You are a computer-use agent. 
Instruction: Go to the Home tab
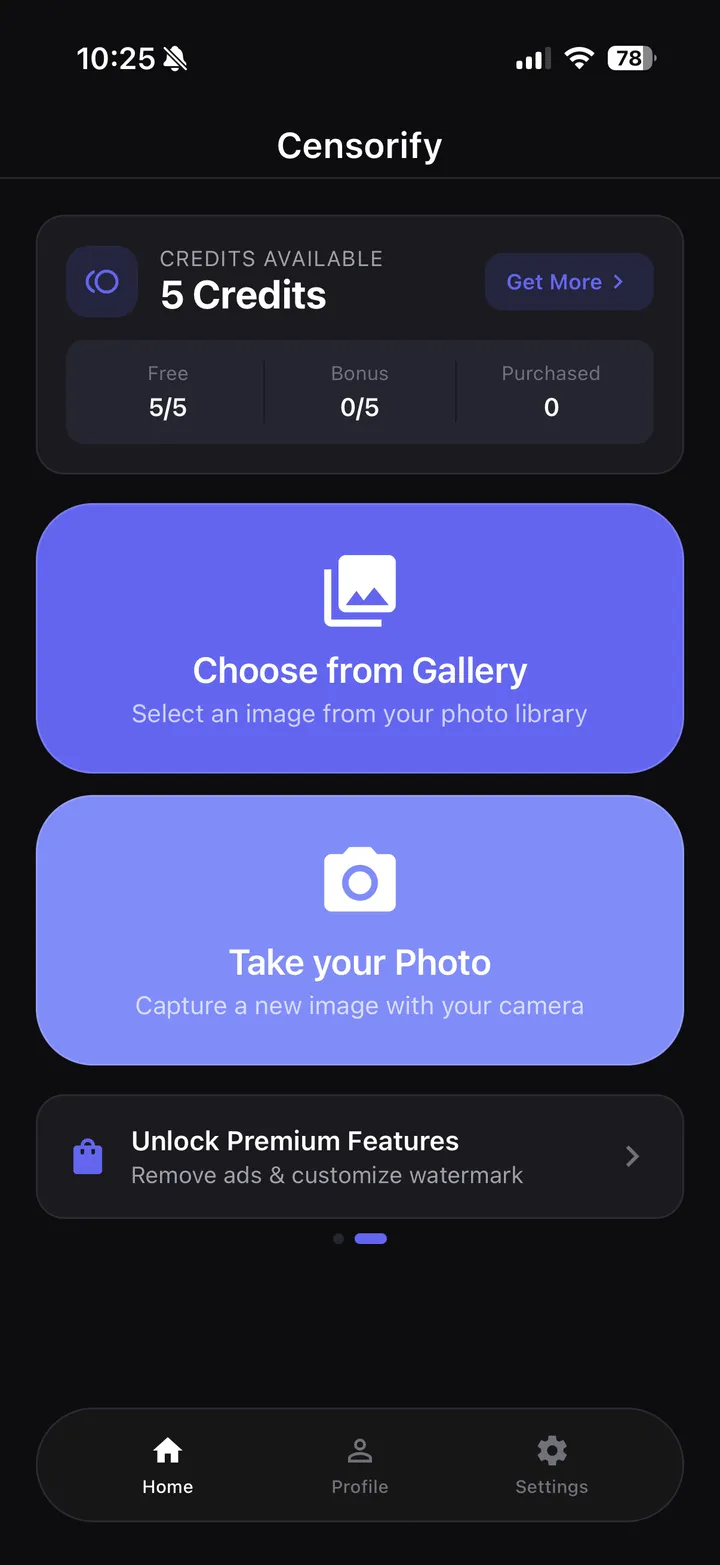168,1465
